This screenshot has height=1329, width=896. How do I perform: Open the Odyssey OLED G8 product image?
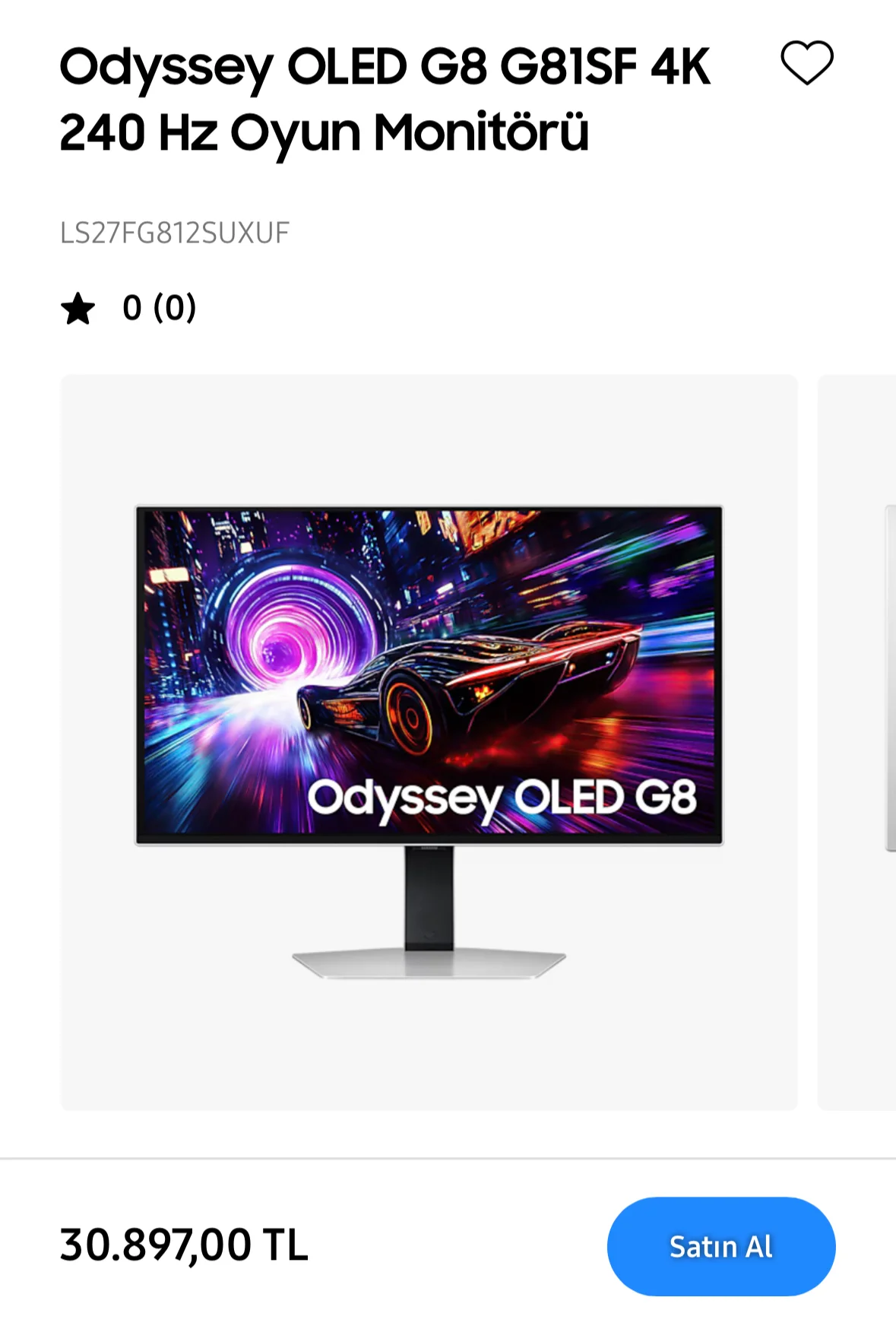click(429, 742)
